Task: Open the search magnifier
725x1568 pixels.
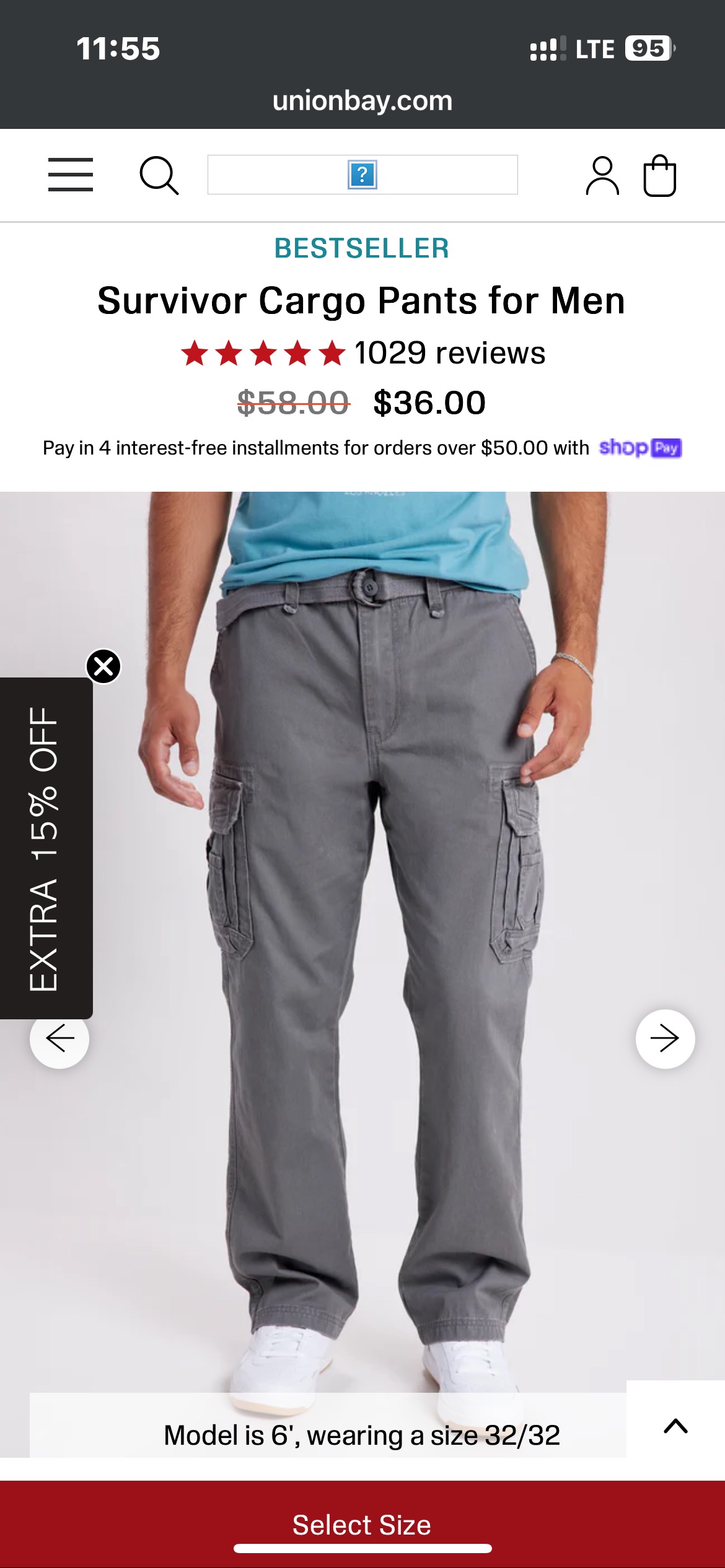Action: pyautogui.click(x=159, y=175)
